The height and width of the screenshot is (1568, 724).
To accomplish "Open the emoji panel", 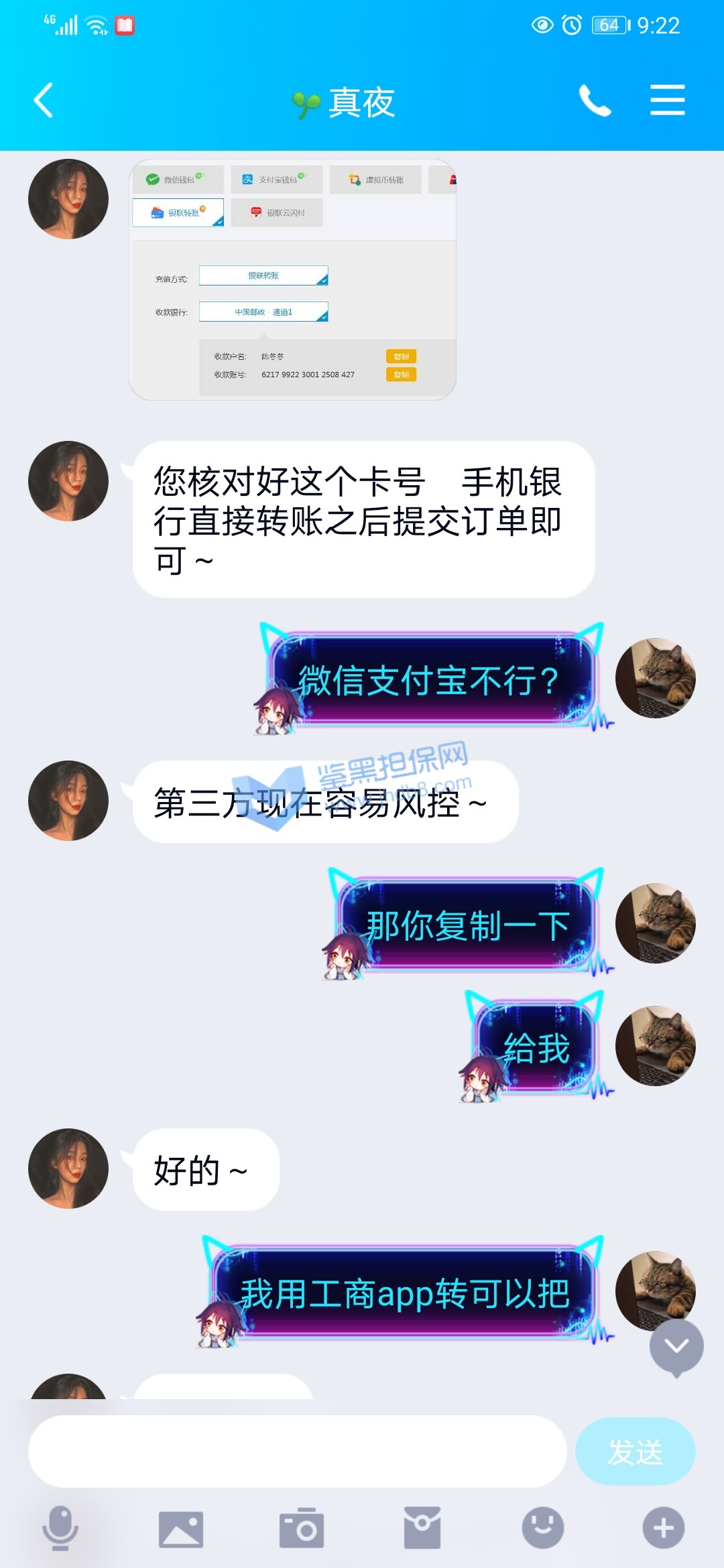I will [x=543, y=1528].
